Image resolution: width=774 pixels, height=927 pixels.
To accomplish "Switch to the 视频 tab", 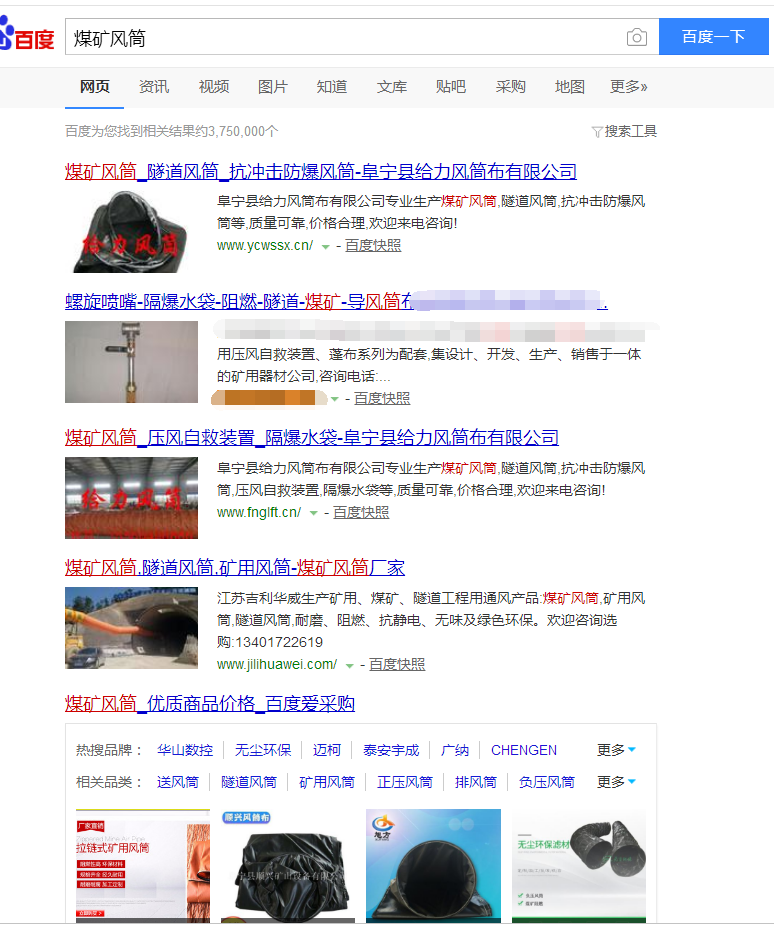I will [x=214, y=87].
